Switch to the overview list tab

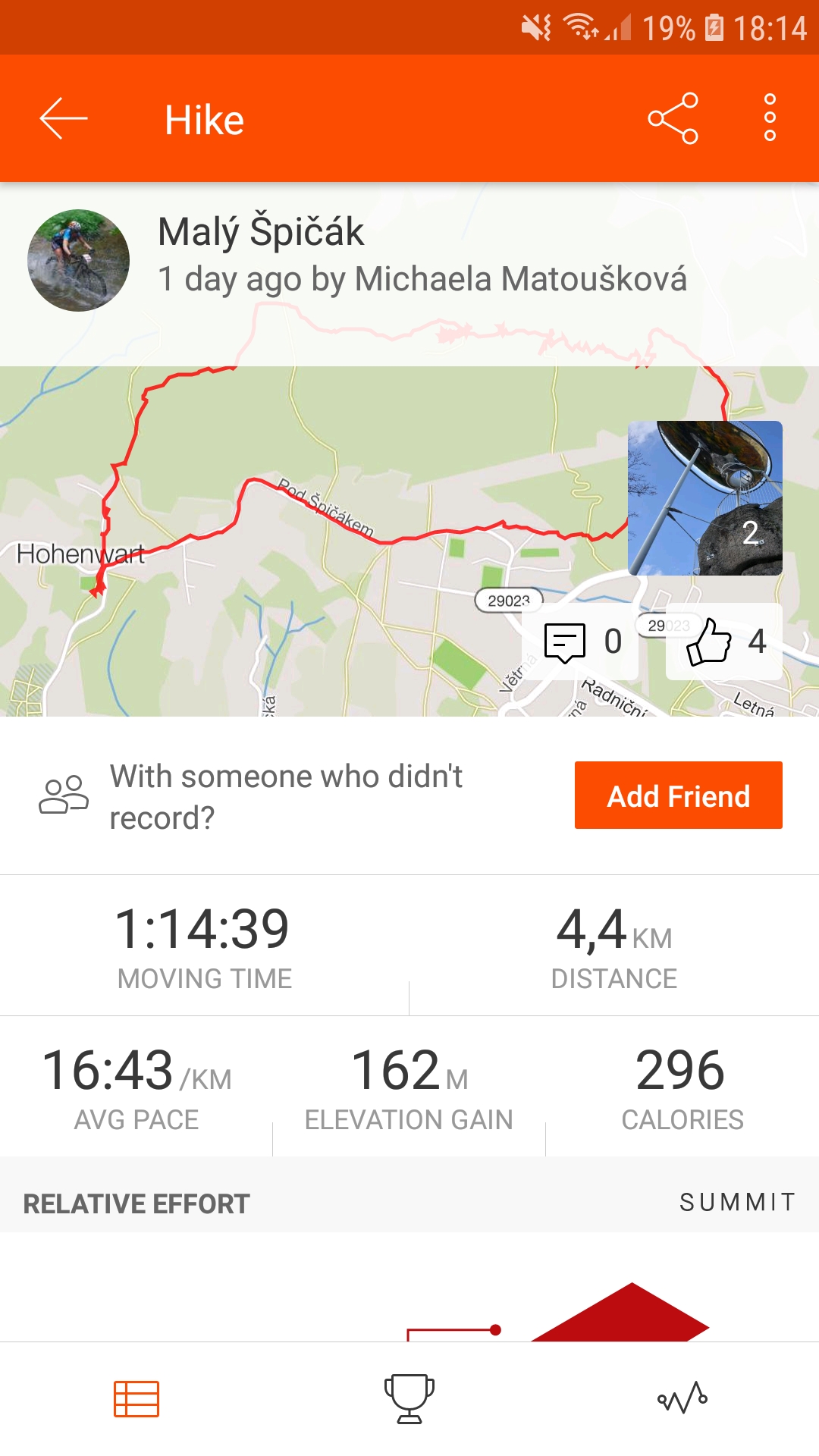point(136,1399)
